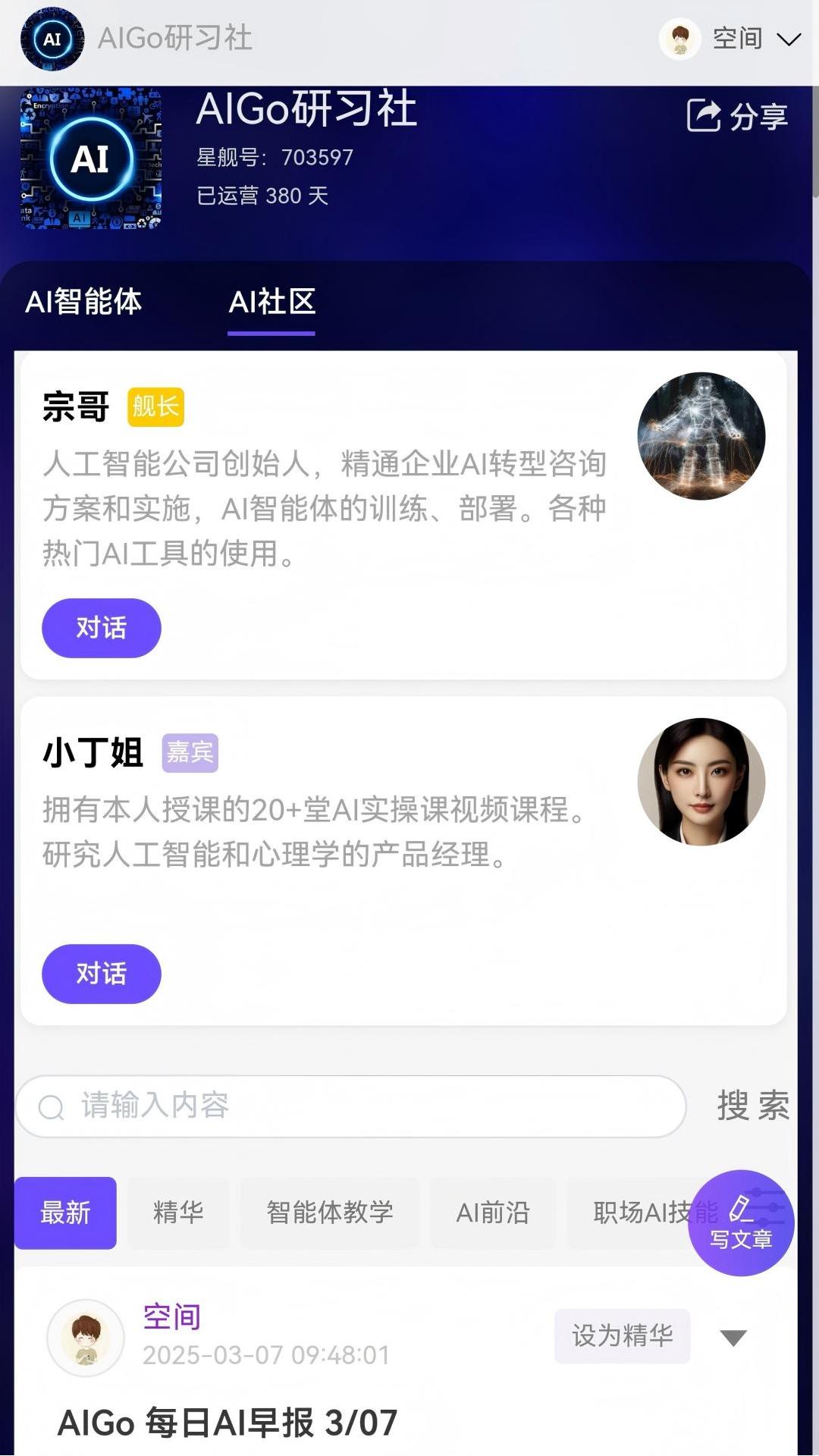Click the 请输入内容 search input field
The height and width of the screenshot is (1456, 819).
pyautogui.click(x=303, y=1107)
